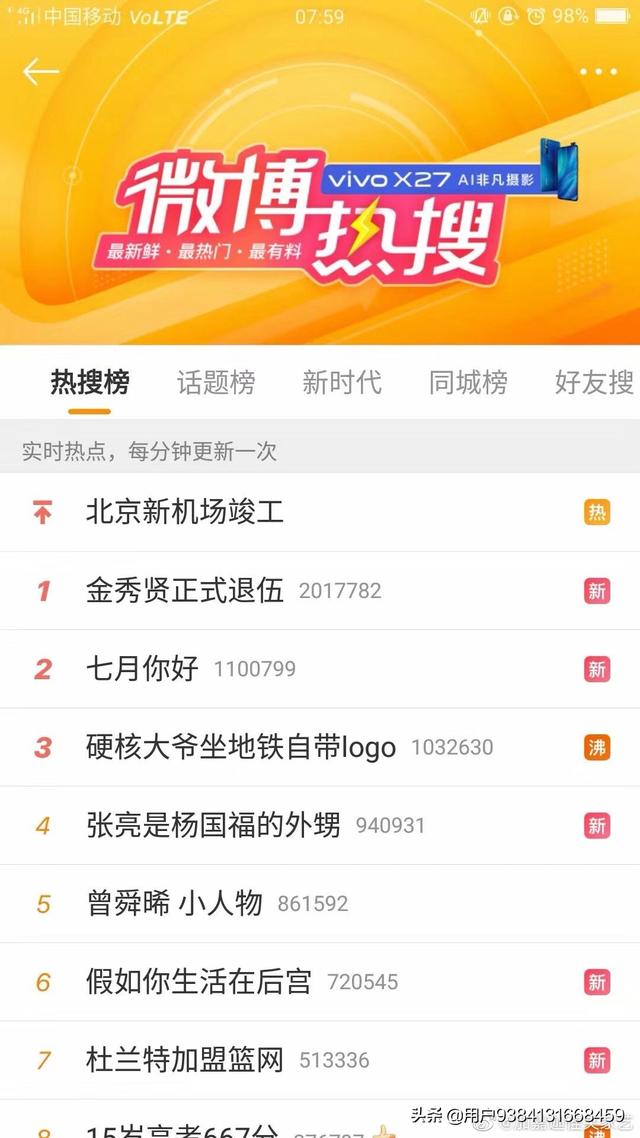640x1138 pixels.
Task: Open hot search 金秀贤正式退伍
Action: [x=185, y=590]
